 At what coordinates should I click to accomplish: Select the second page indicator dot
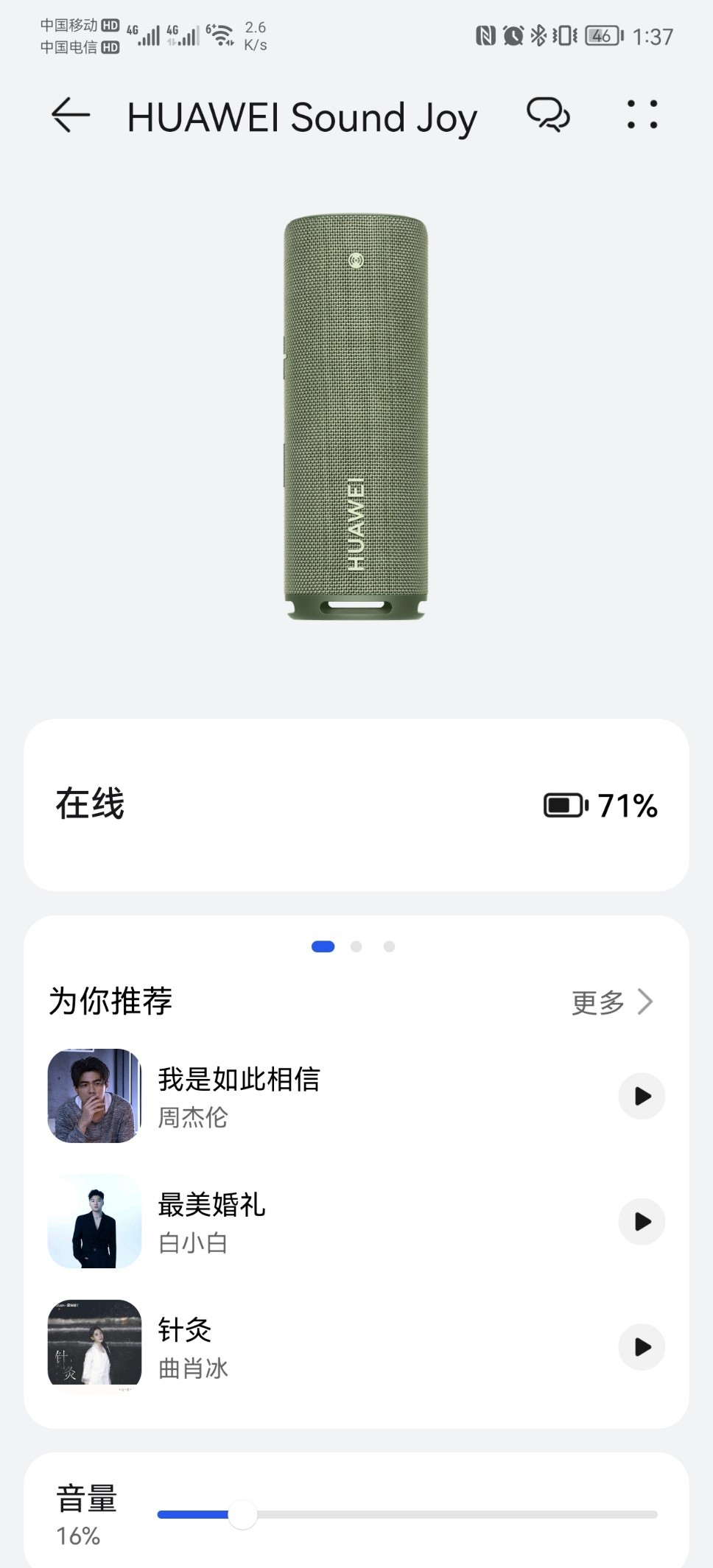click(356, 946)
